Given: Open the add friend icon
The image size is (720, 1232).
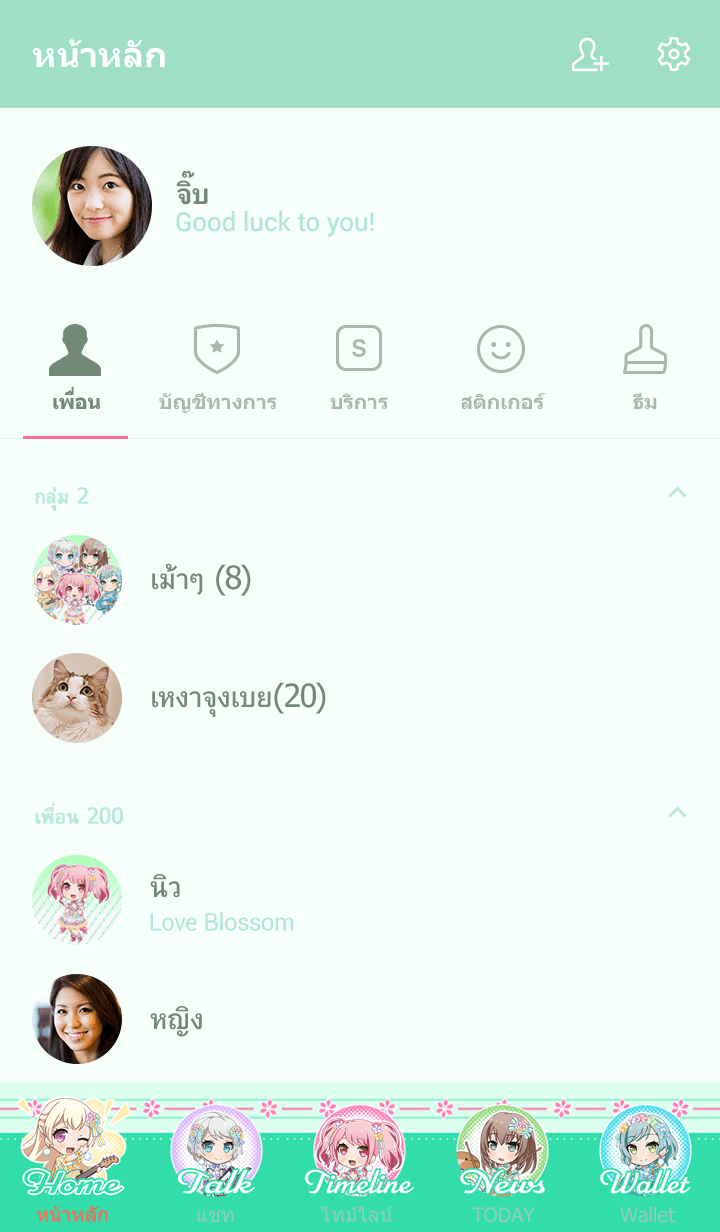Looking at the screenshot, I should coord(589,55).
